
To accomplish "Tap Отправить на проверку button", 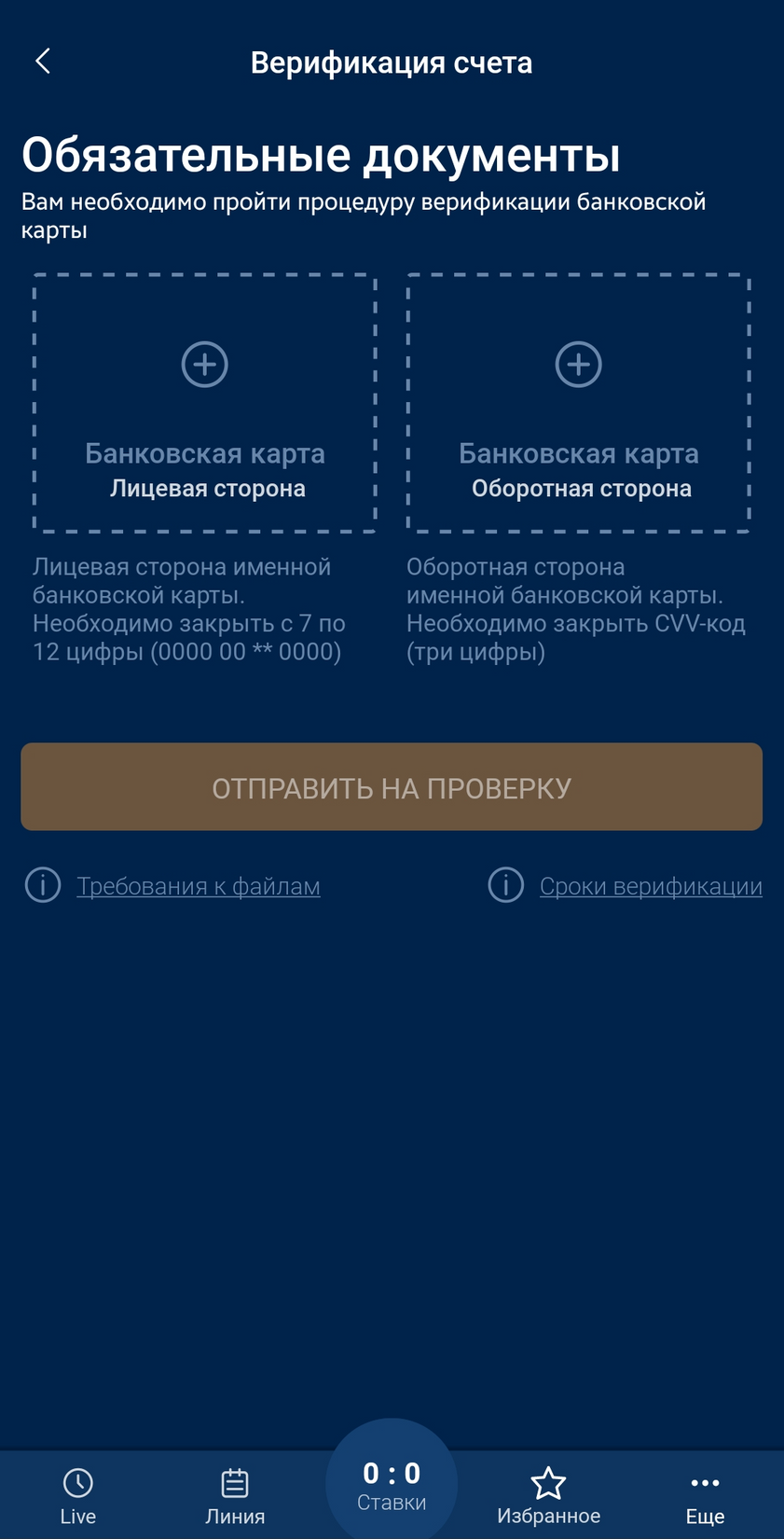I will [392, 787].
